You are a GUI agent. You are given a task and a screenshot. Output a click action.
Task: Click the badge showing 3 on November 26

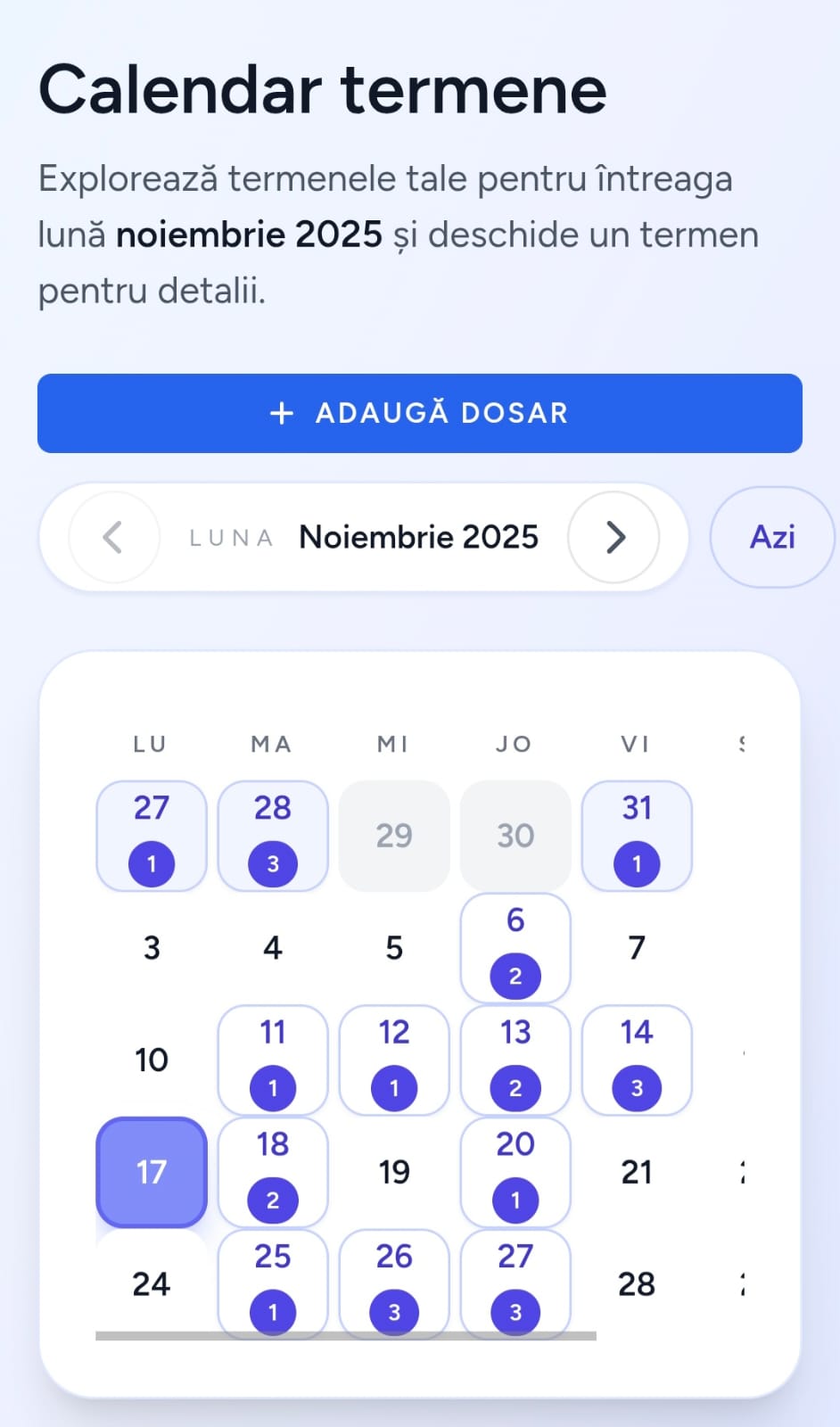[x=394, y=1311]
